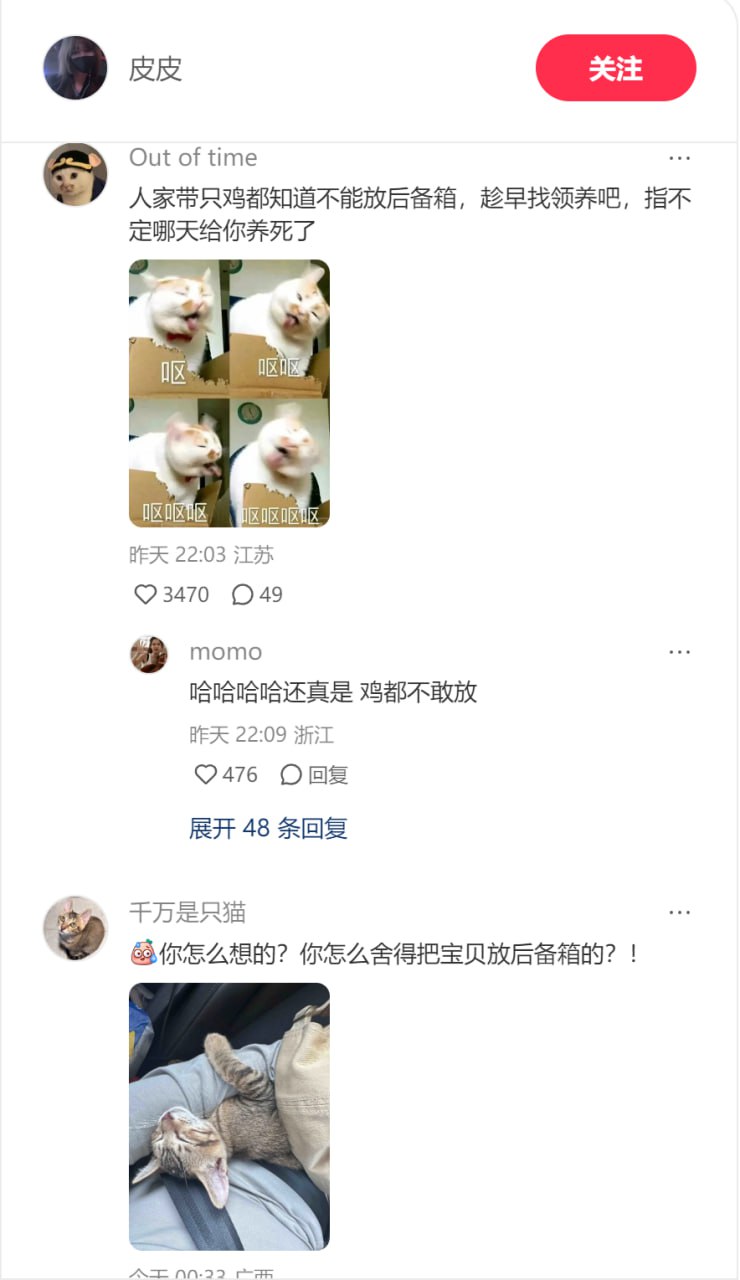Click like count 3470 to unlike
Image resolution: width=740 pixels, height=1280 pixels.
[x=187, y=594]
